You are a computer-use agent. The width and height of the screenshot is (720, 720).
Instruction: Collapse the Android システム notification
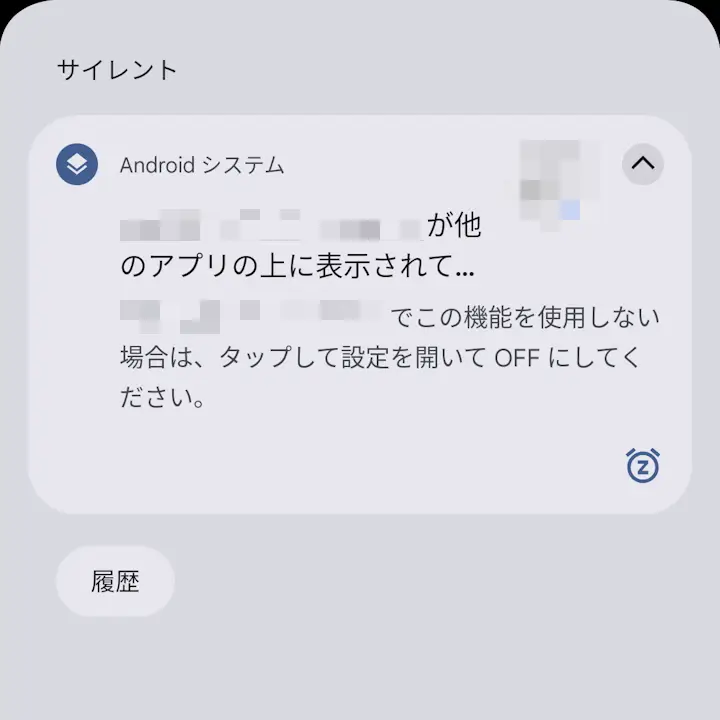(642, 164)
